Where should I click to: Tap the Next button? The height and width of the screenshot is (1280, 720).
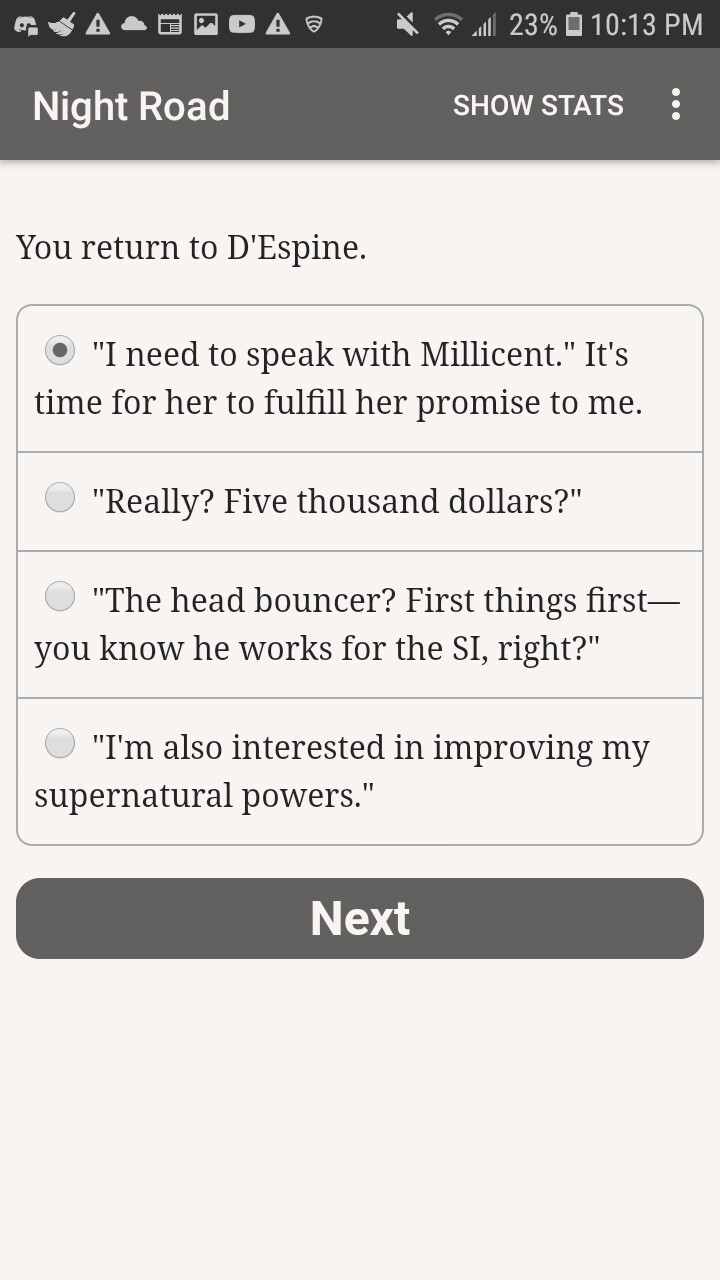pyautogui.click(x=360, y=918)
